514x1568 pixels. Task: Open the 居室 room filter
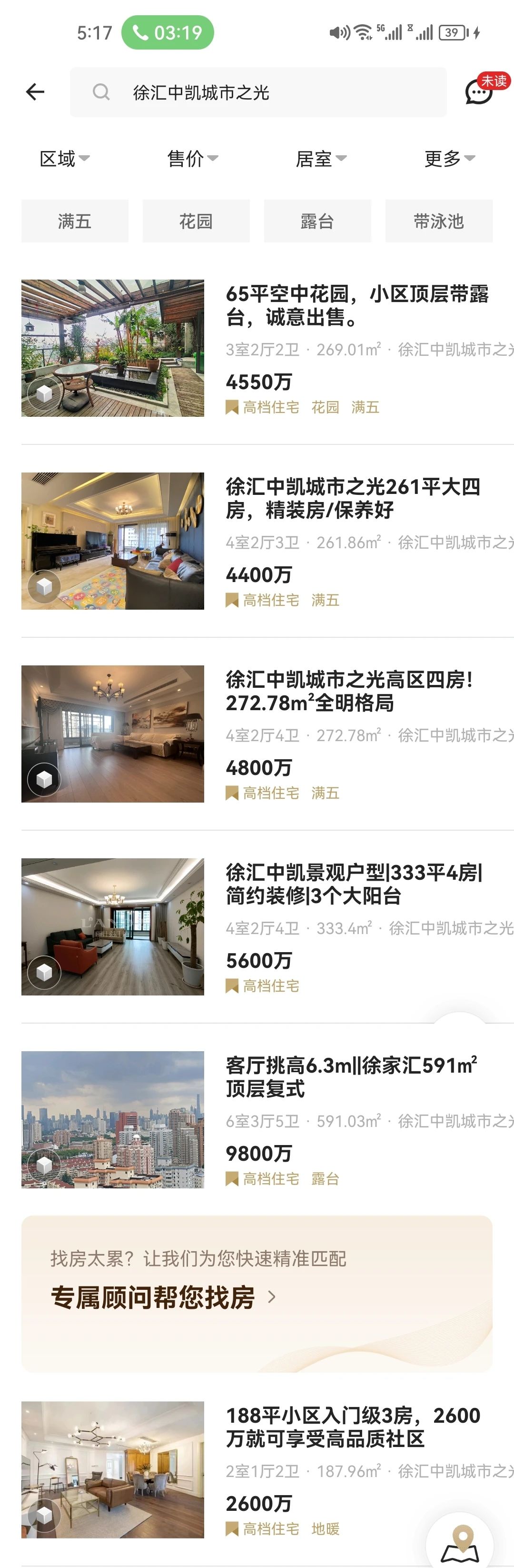coord(321,159)
